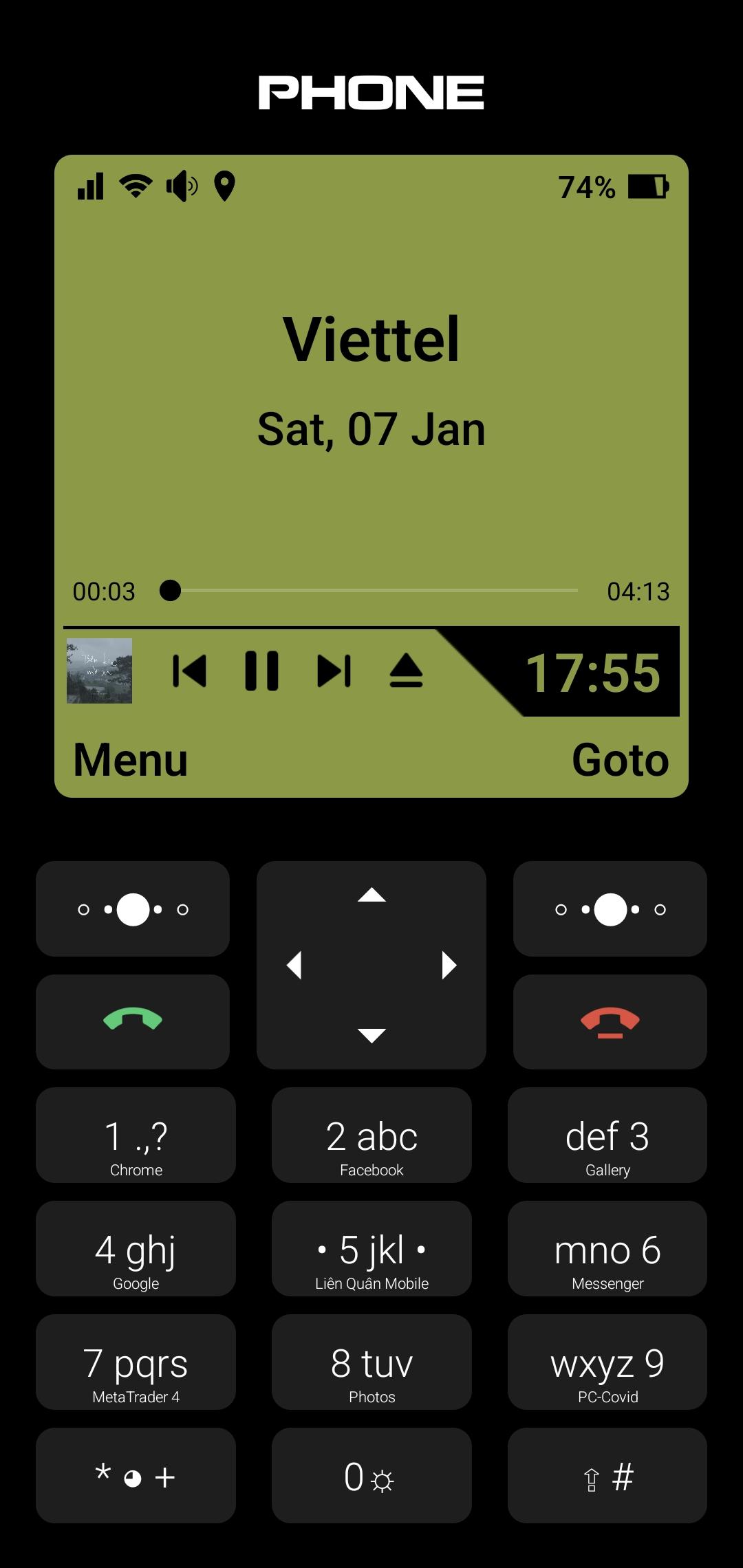Viewport: 743px width, 1568px height.
Task: Select the Goto option
Action: (621, 759)
